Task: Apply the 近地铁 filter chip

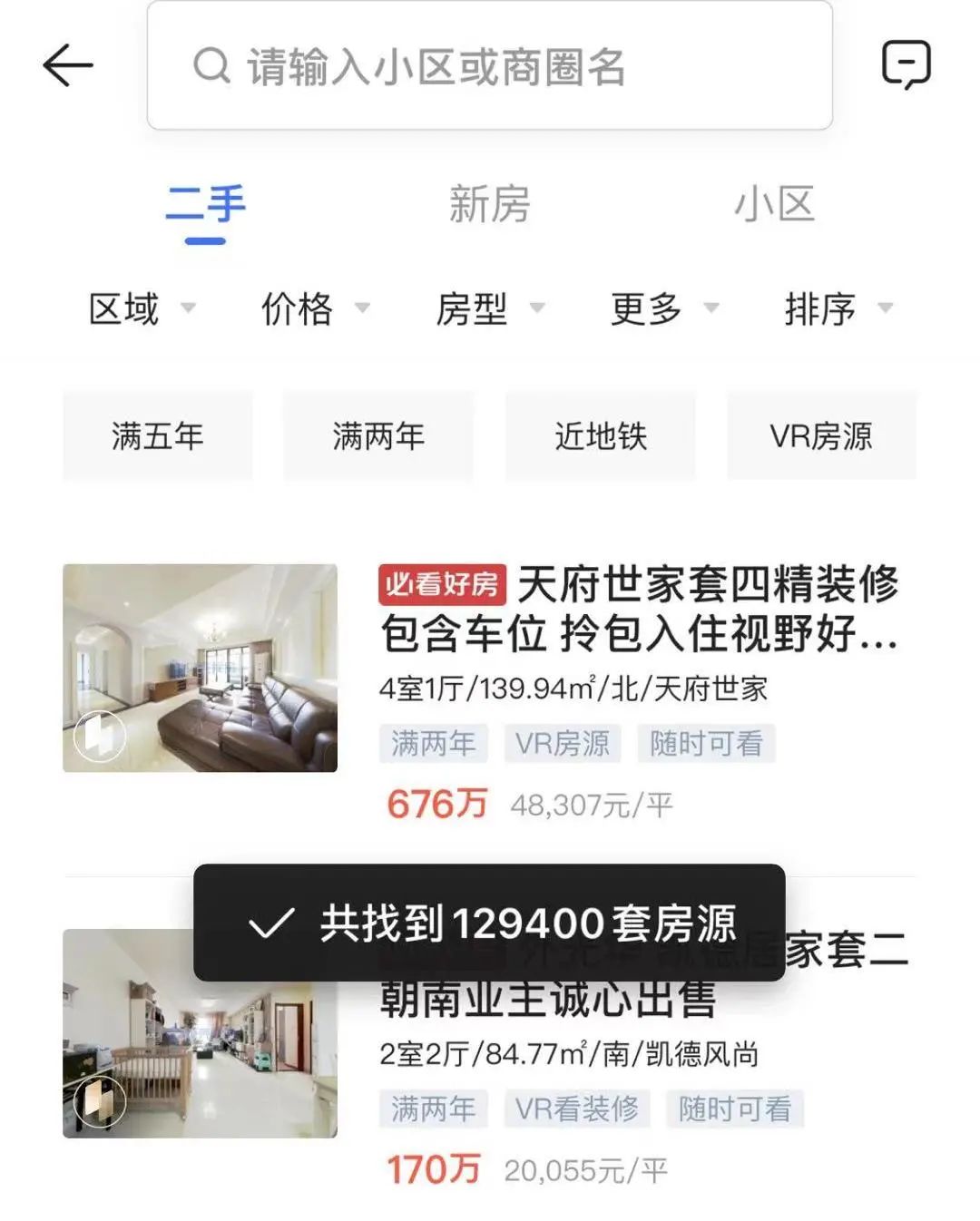Action: 600,436
